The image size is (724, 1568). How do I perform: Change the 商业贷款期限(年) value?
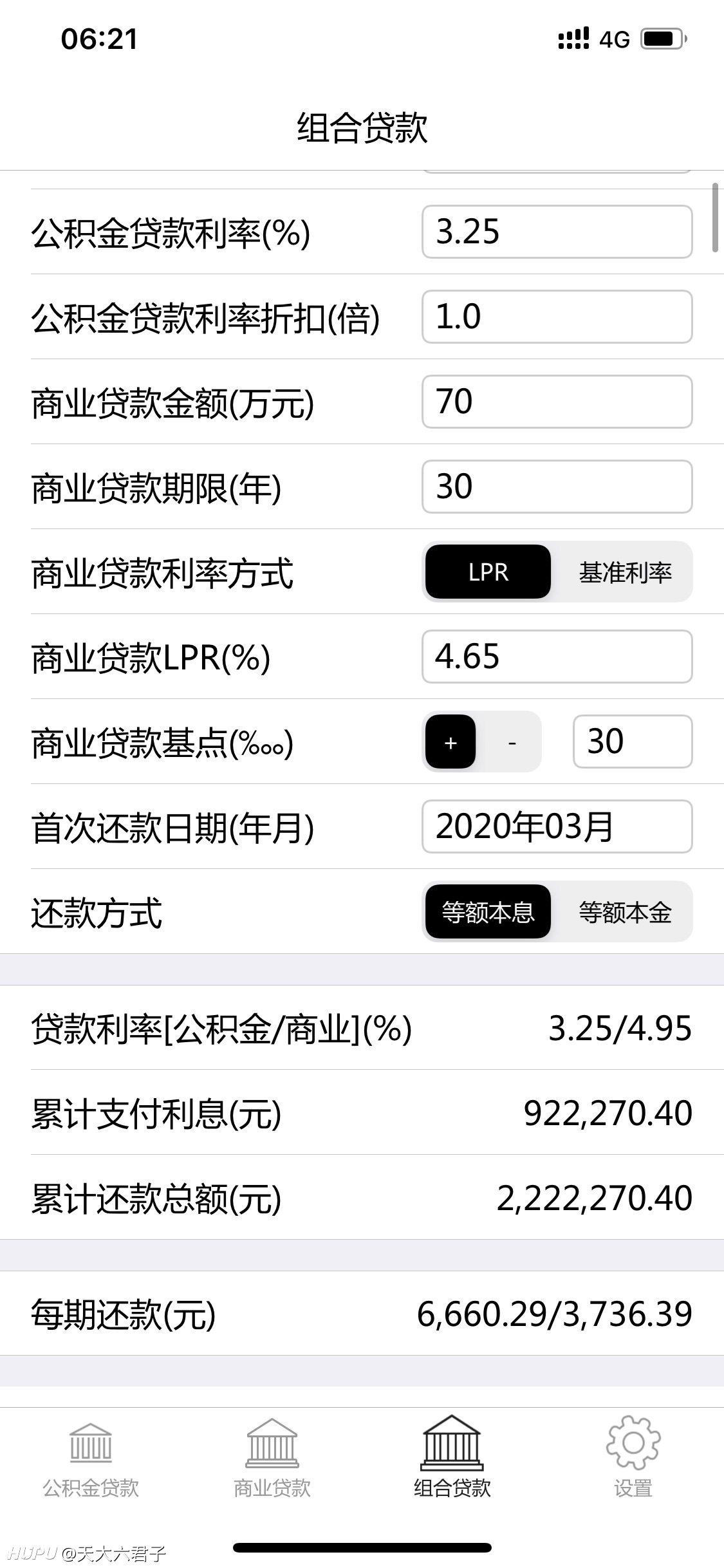click(x=557, y=487)
